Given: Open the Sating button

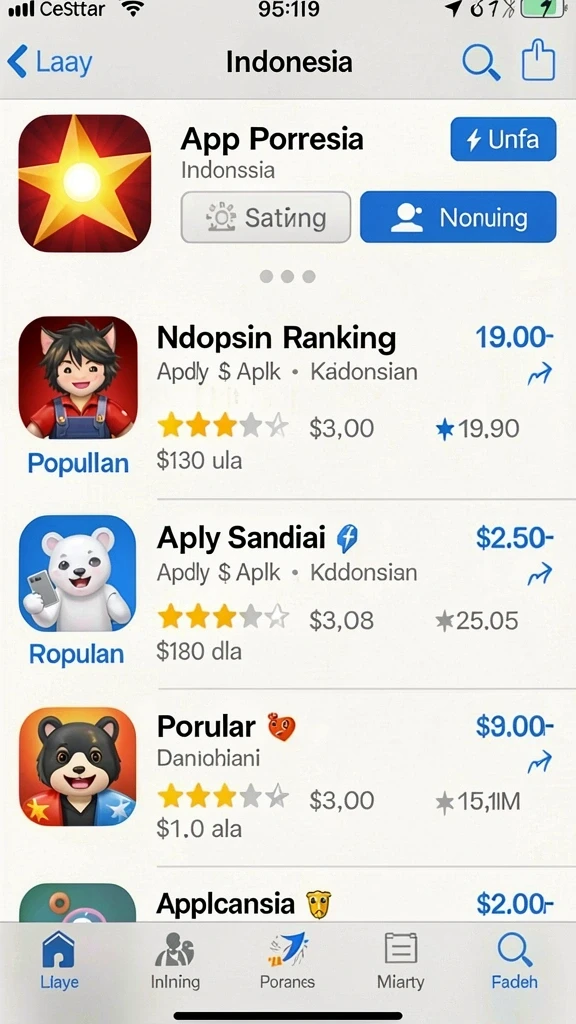Looking at the screenshot, I should click(266, 217).
